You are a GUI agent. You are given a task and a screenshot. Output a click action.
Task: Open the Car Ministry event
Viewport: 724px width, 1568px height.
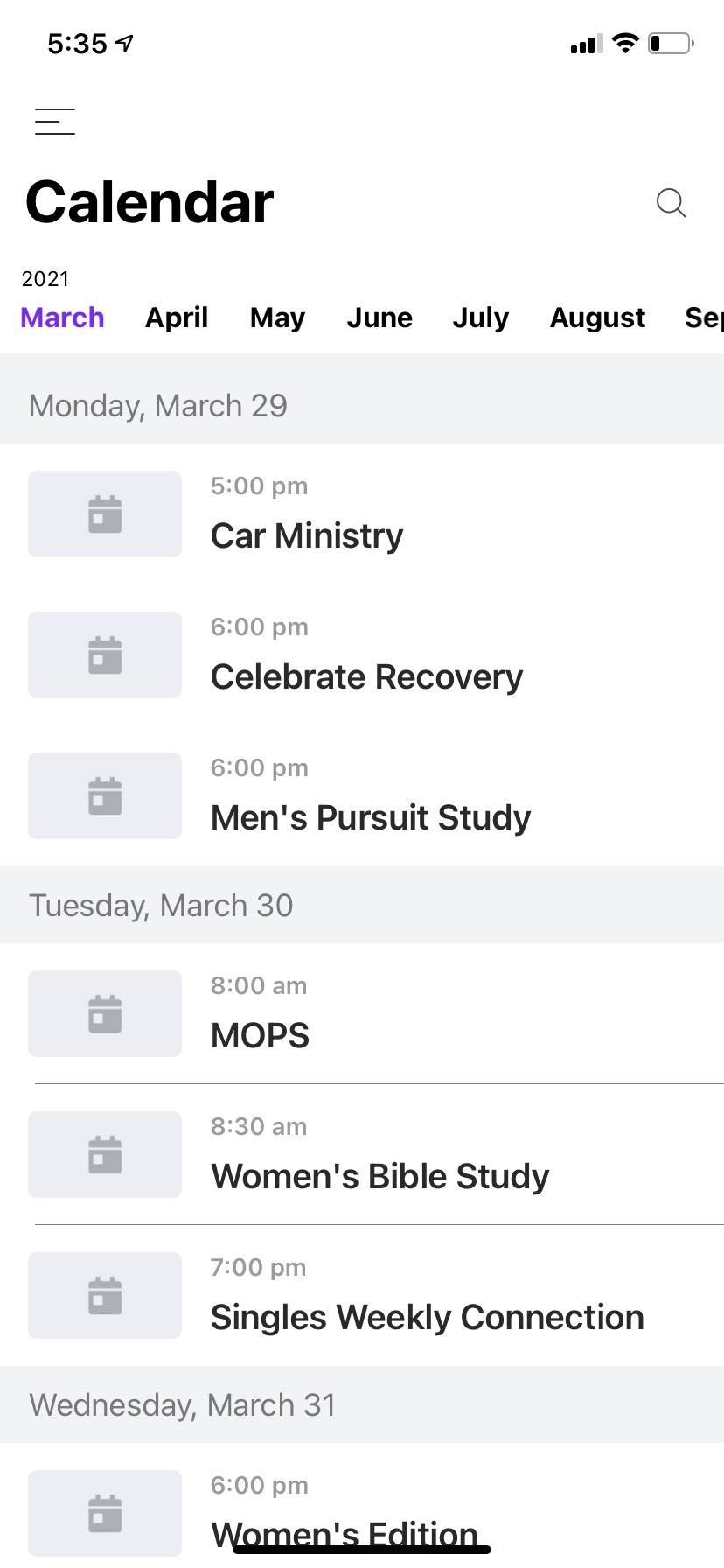click(362, 514)
